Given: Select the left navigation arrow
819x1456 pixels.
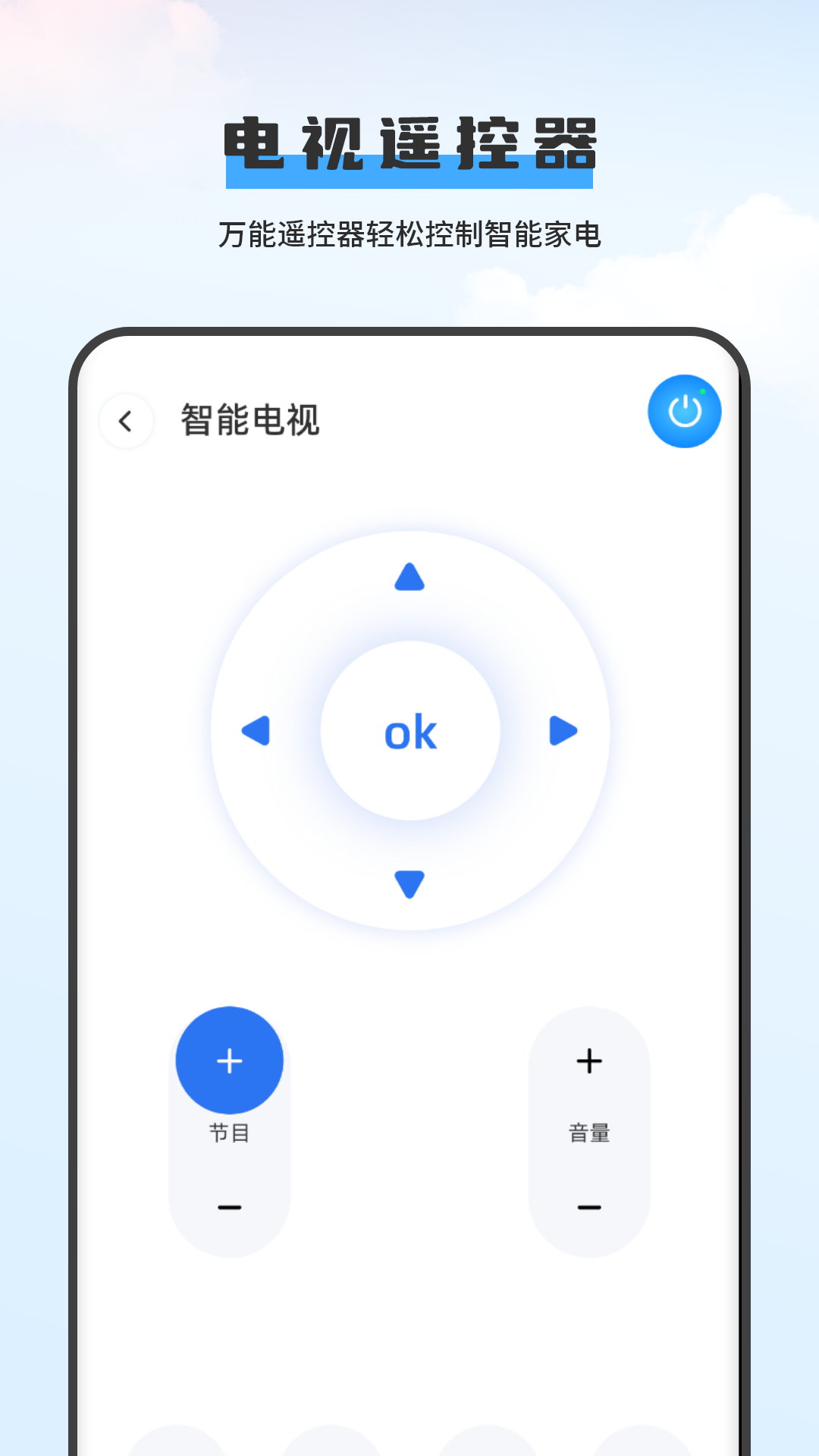Looking at the screenshot, I should coord(256,730).
